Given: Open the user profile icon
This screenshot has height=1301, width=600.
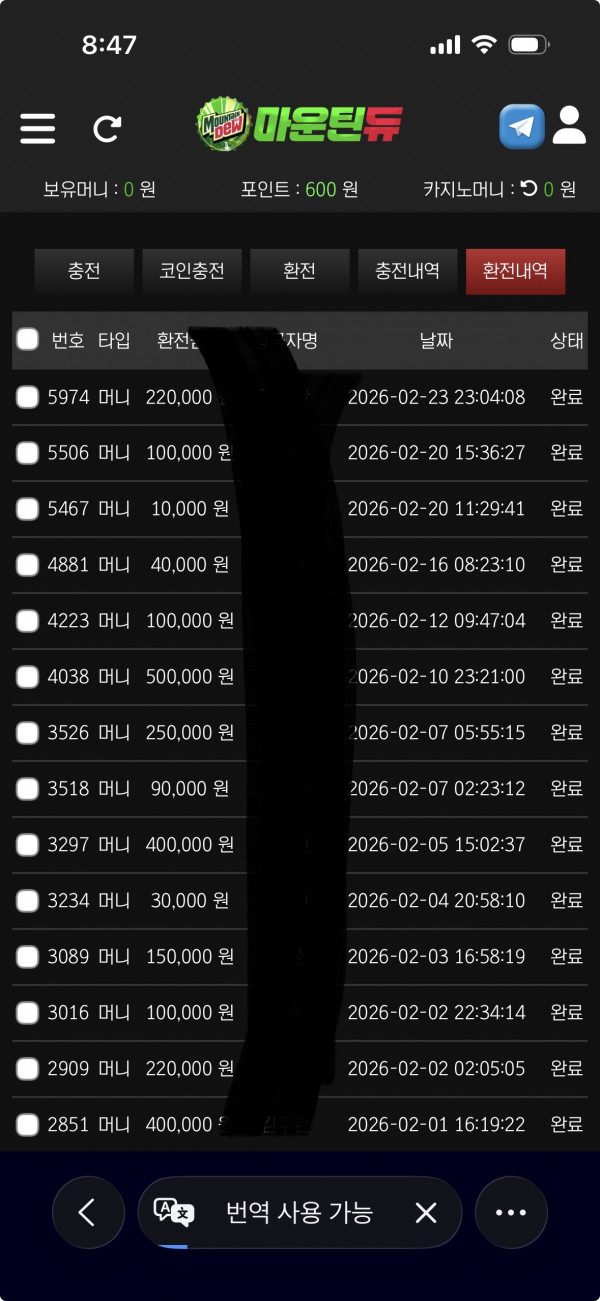Looking at the screenshot, I should [x=569, y=126].
